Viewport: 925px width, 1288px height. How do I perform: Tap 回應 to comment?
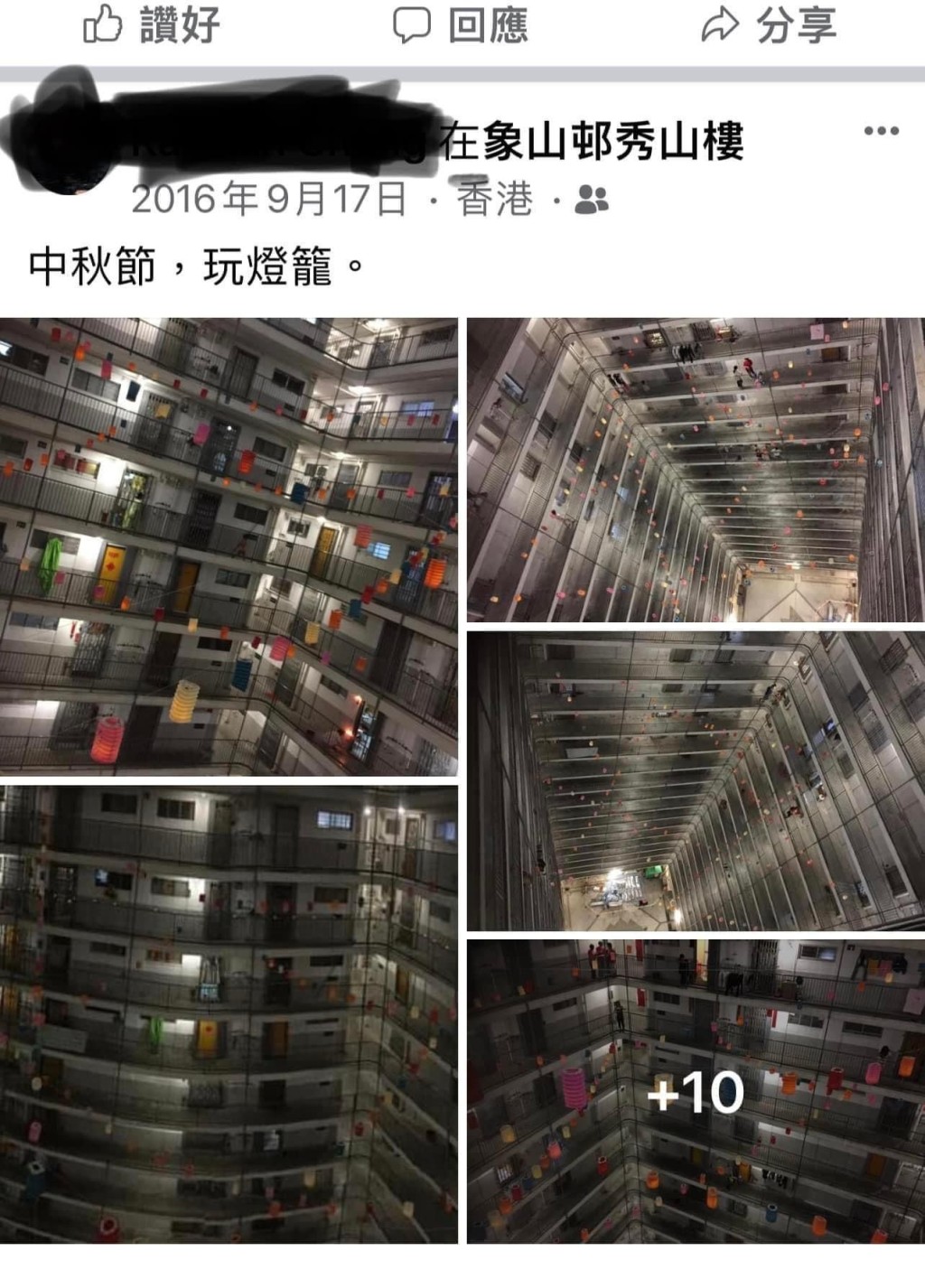tap(461, 25)
